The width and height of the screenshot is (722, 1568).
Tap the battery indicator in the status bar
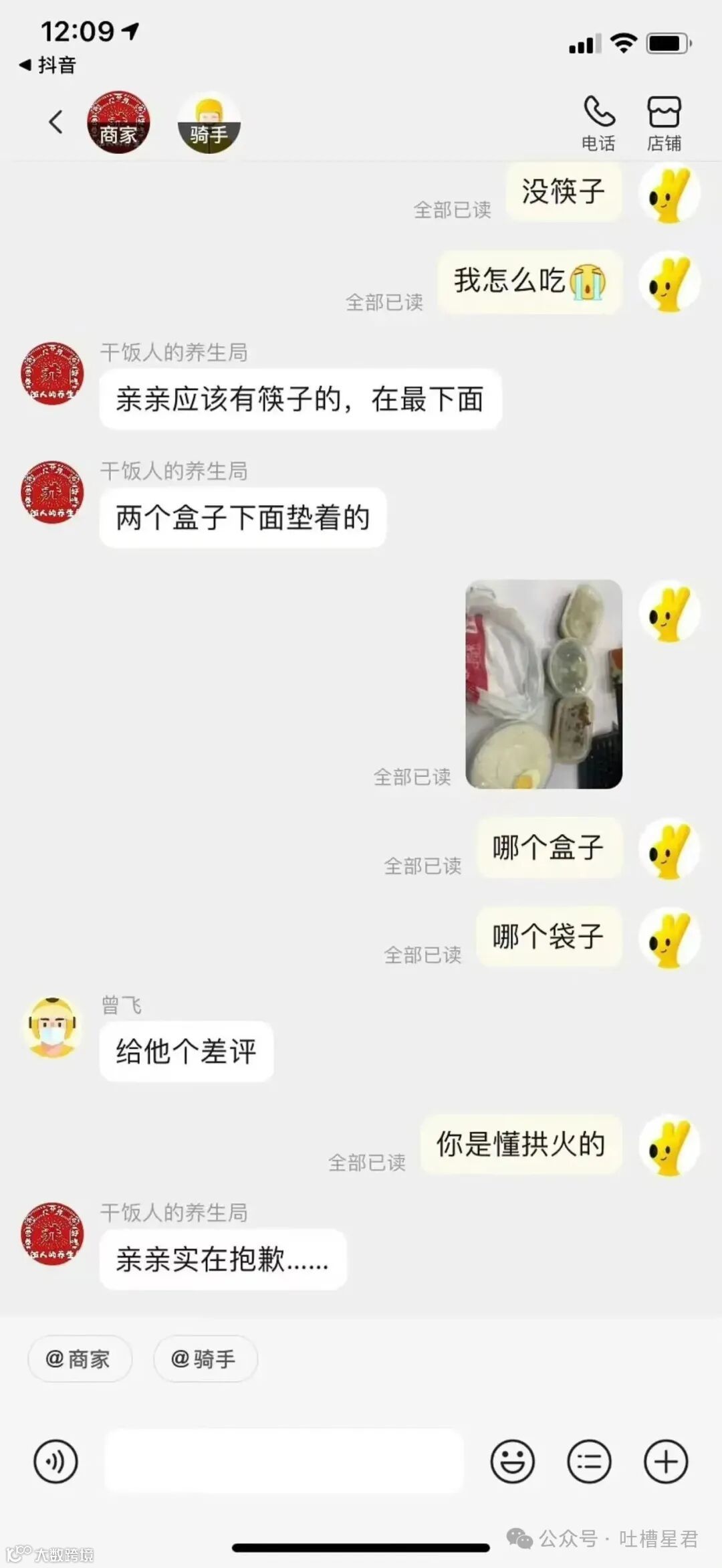pos(667,43)
